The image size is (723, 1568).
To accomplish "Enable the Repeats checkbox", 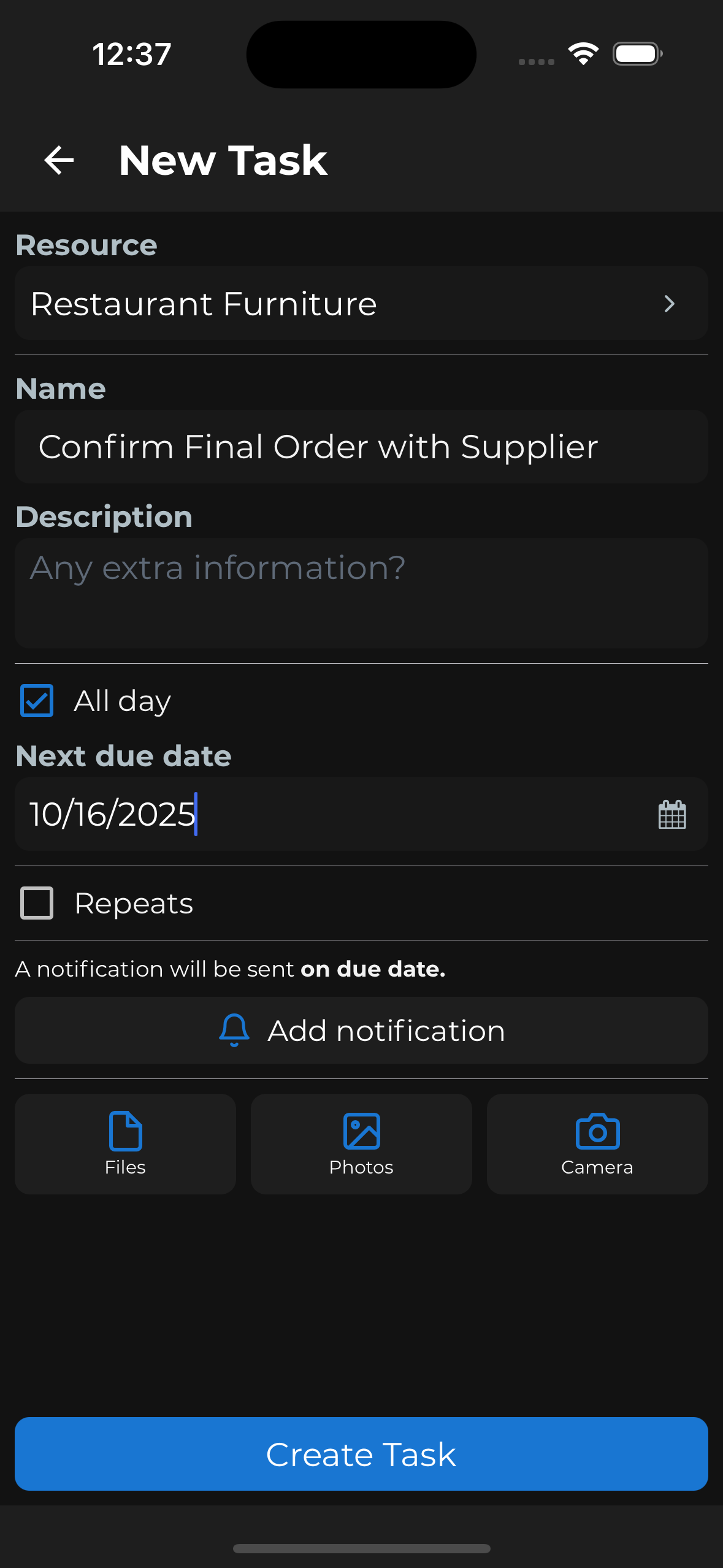I will pyautogui.click(x=37, y=902).
